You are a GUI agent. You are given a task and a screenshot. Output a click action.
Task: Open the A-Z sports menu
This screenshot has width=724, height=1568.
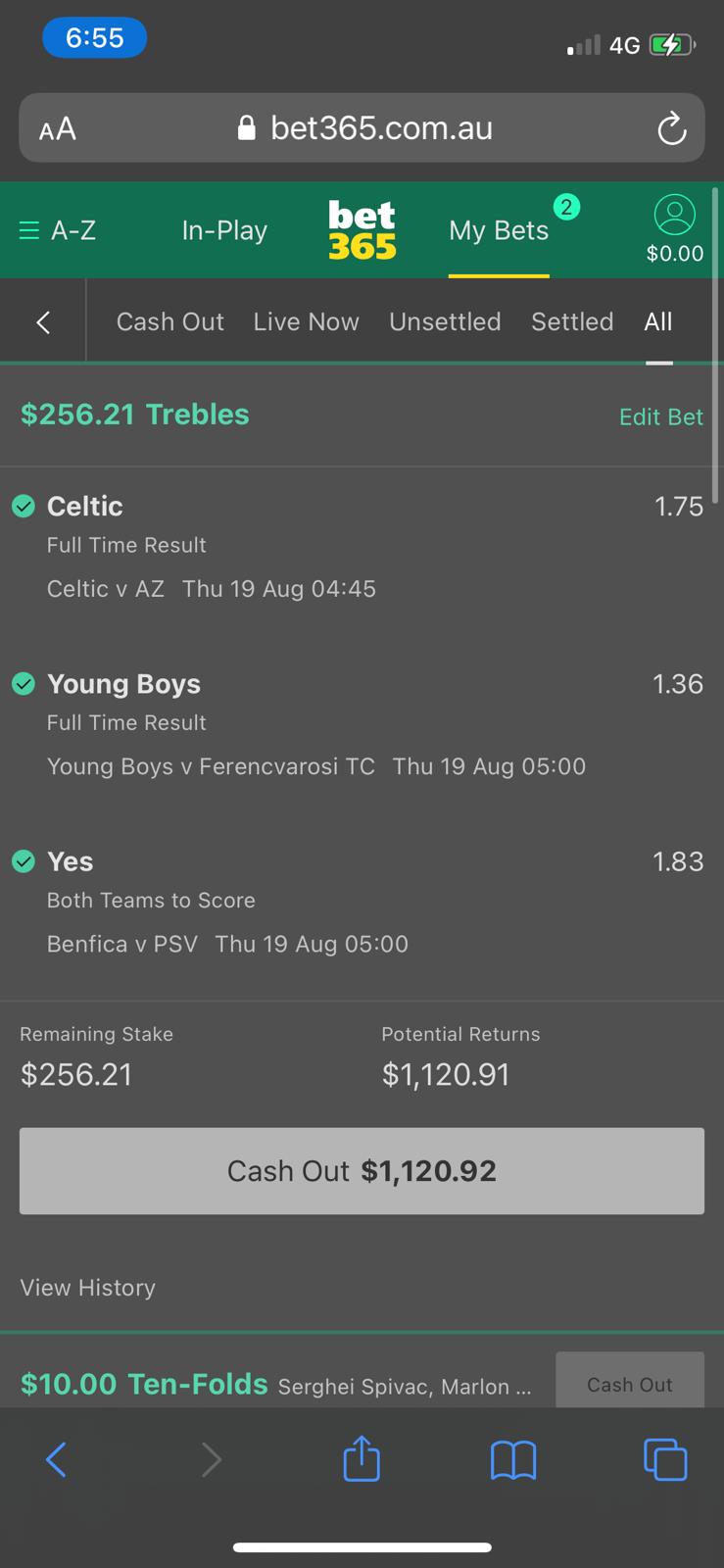coord(58,230)
